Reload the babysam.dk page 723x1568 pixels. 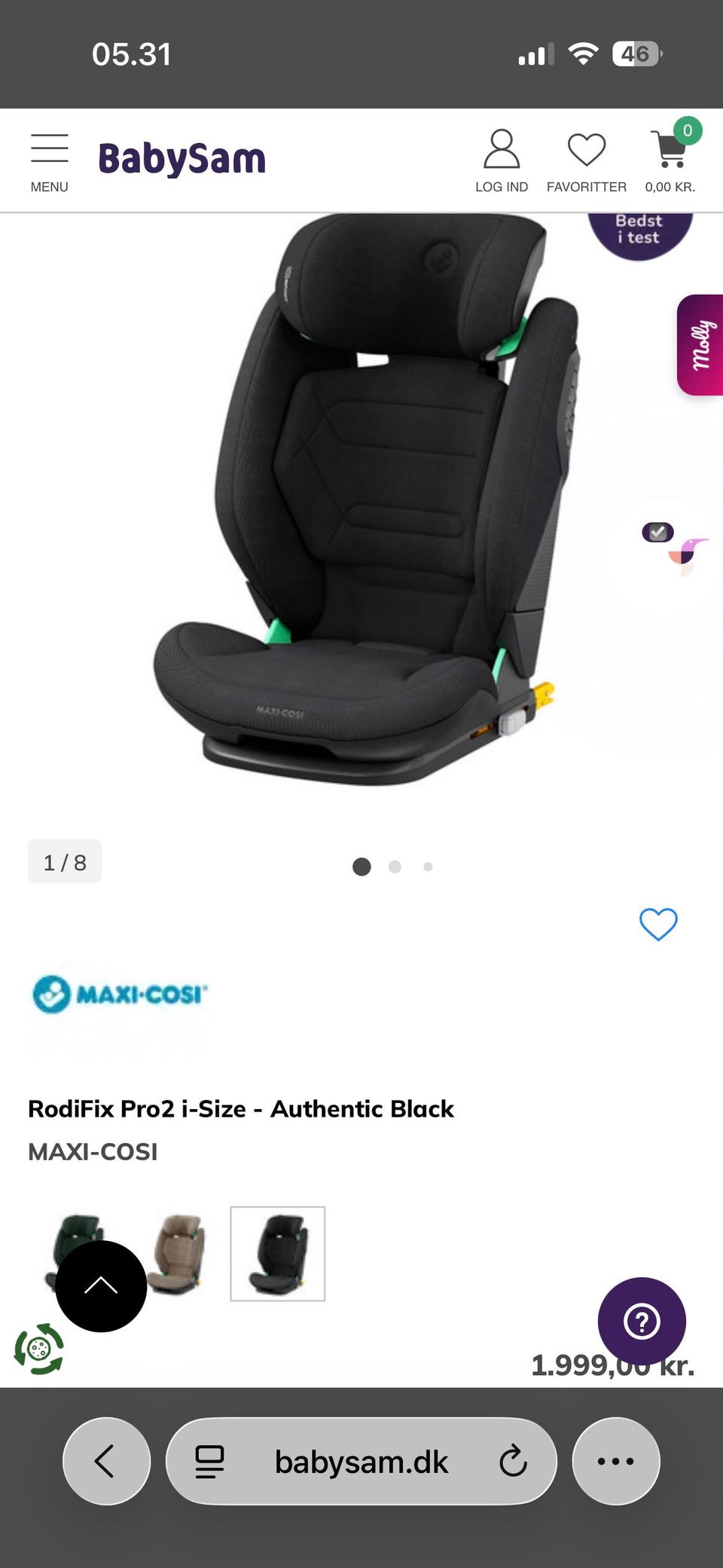click(514, 1462)
